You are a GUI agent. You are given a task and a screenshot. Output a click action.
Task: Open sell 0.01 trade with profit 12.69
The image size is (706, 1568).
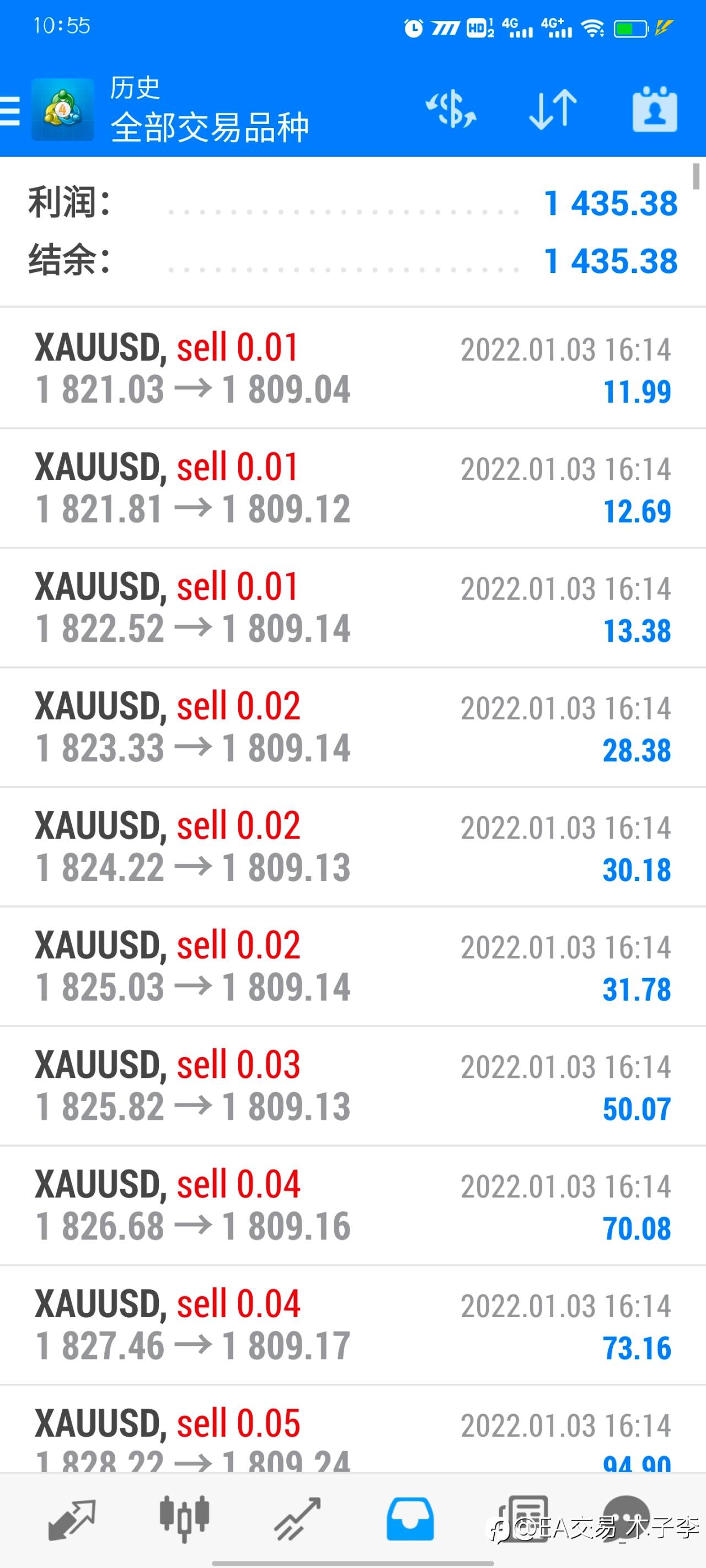(352, 488)
